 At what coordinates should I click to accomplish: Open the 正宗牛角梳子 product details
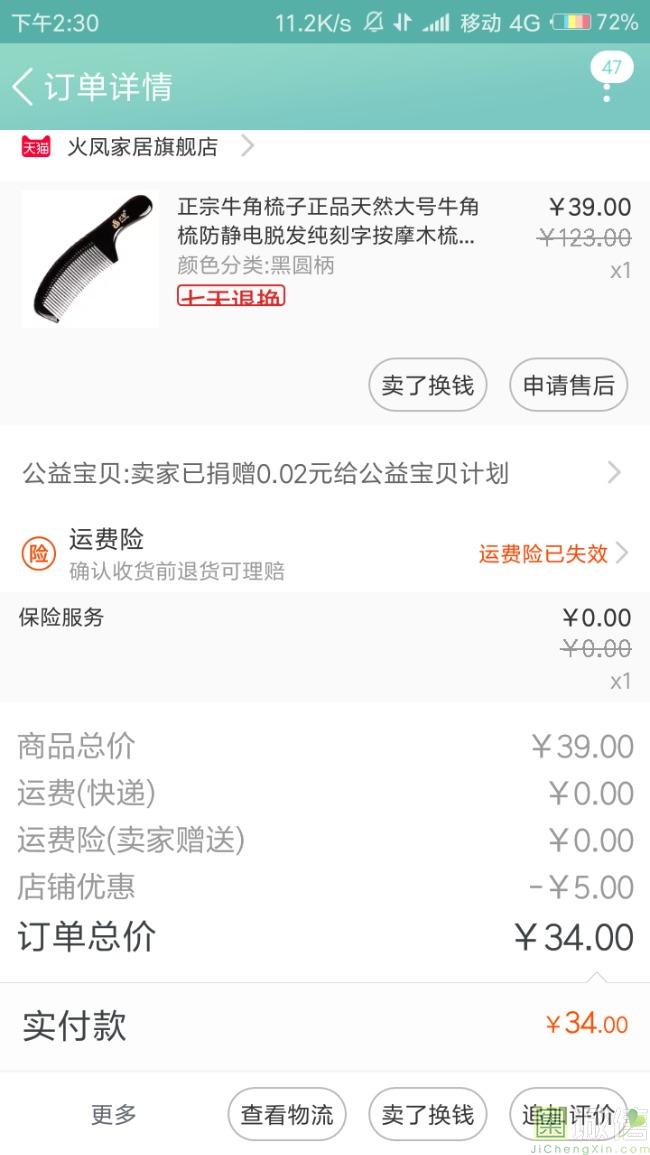(x=327, y=221)
